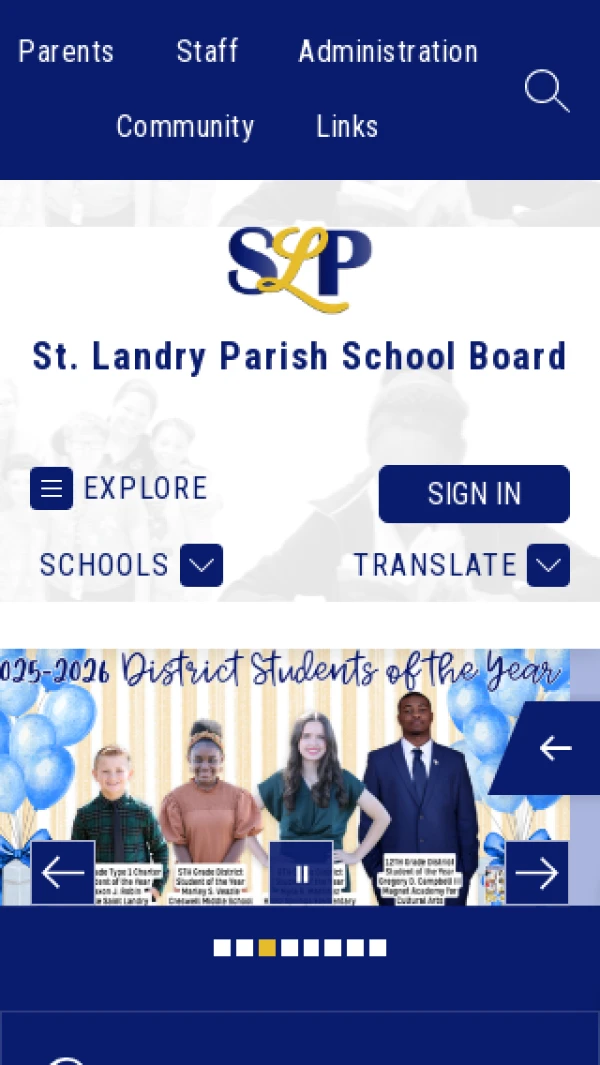Go to the previous slide
The width and height of the screenshot is (600, 1065).
tap(63, 873)
